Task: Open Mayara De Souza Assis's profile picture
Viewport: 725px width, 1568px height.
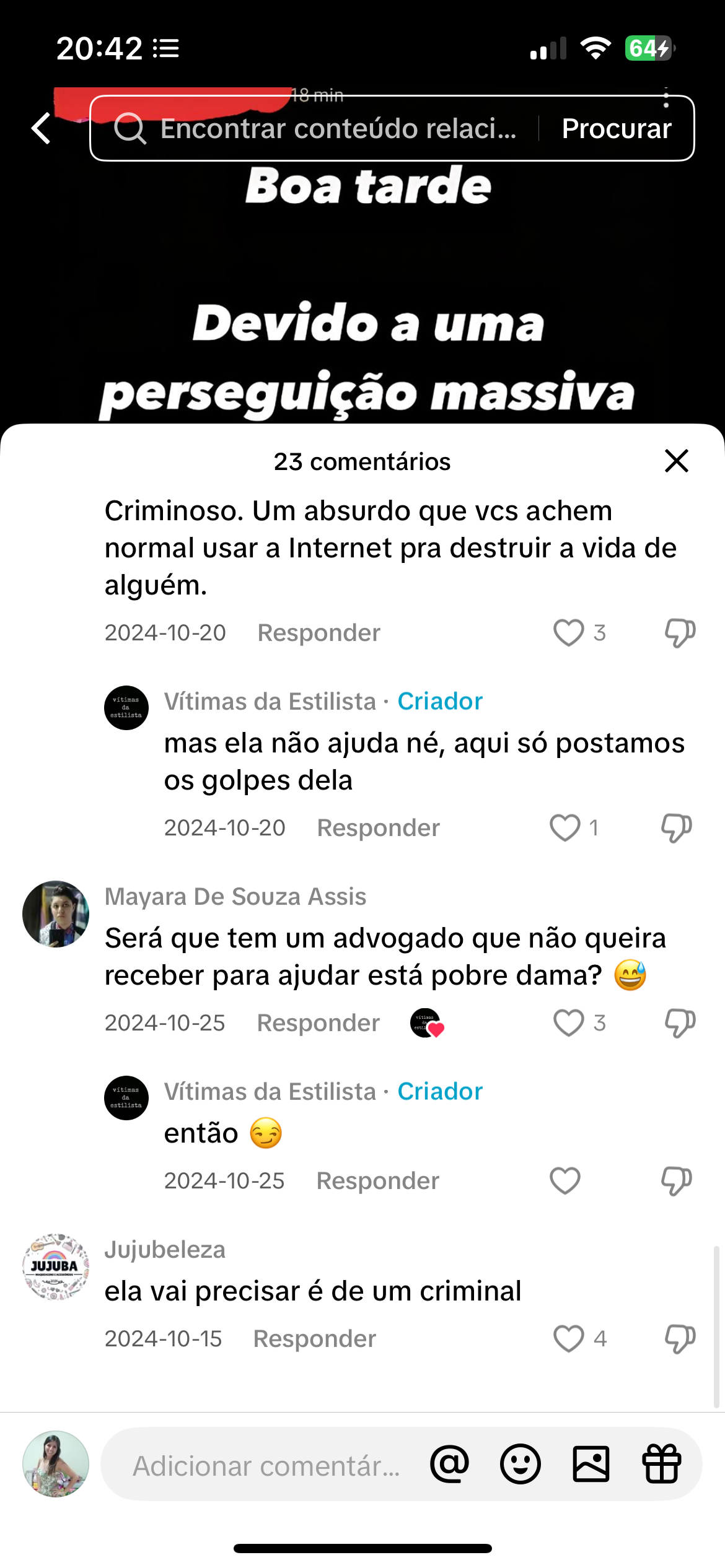Action: [x=56, y=914]
